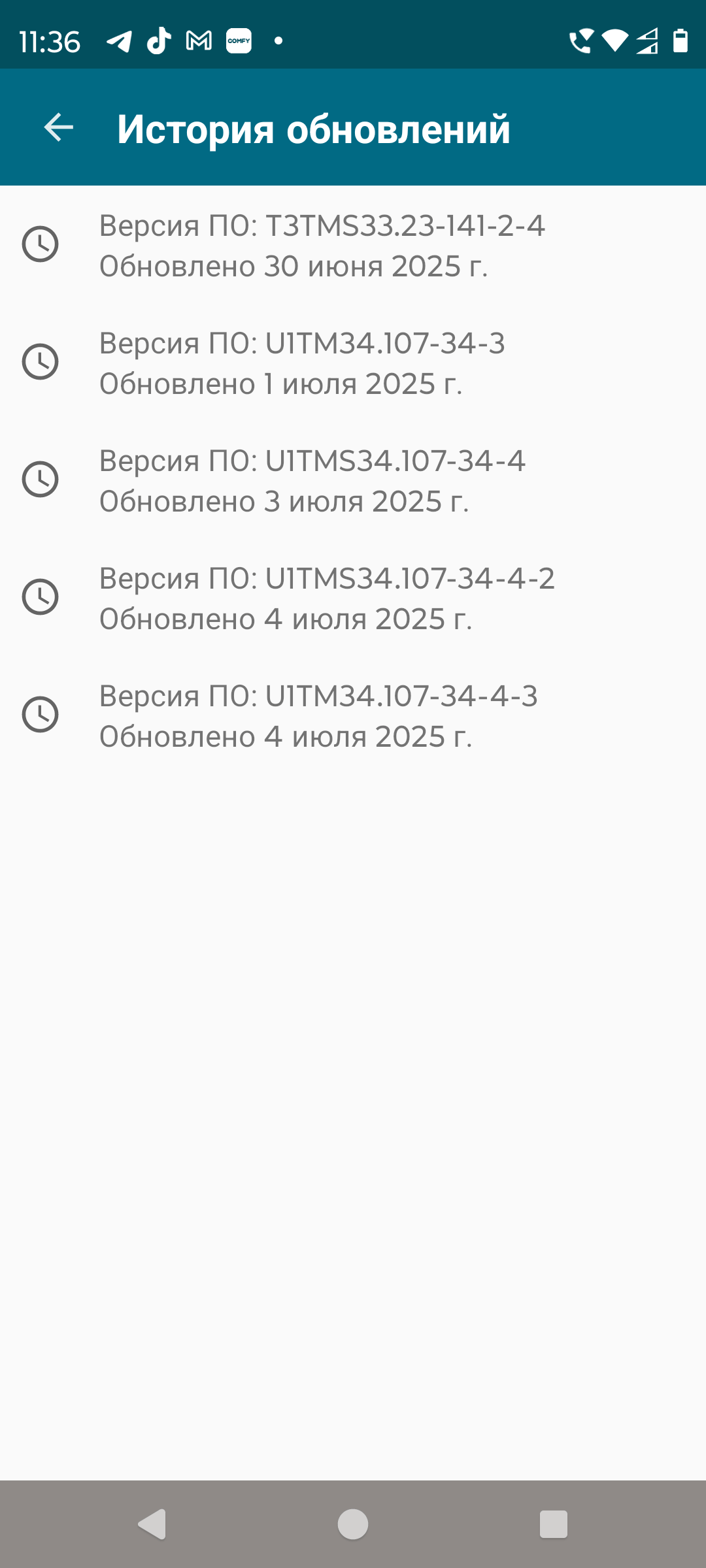Open update entry T3TMS33.23-141-2-4

353,245
